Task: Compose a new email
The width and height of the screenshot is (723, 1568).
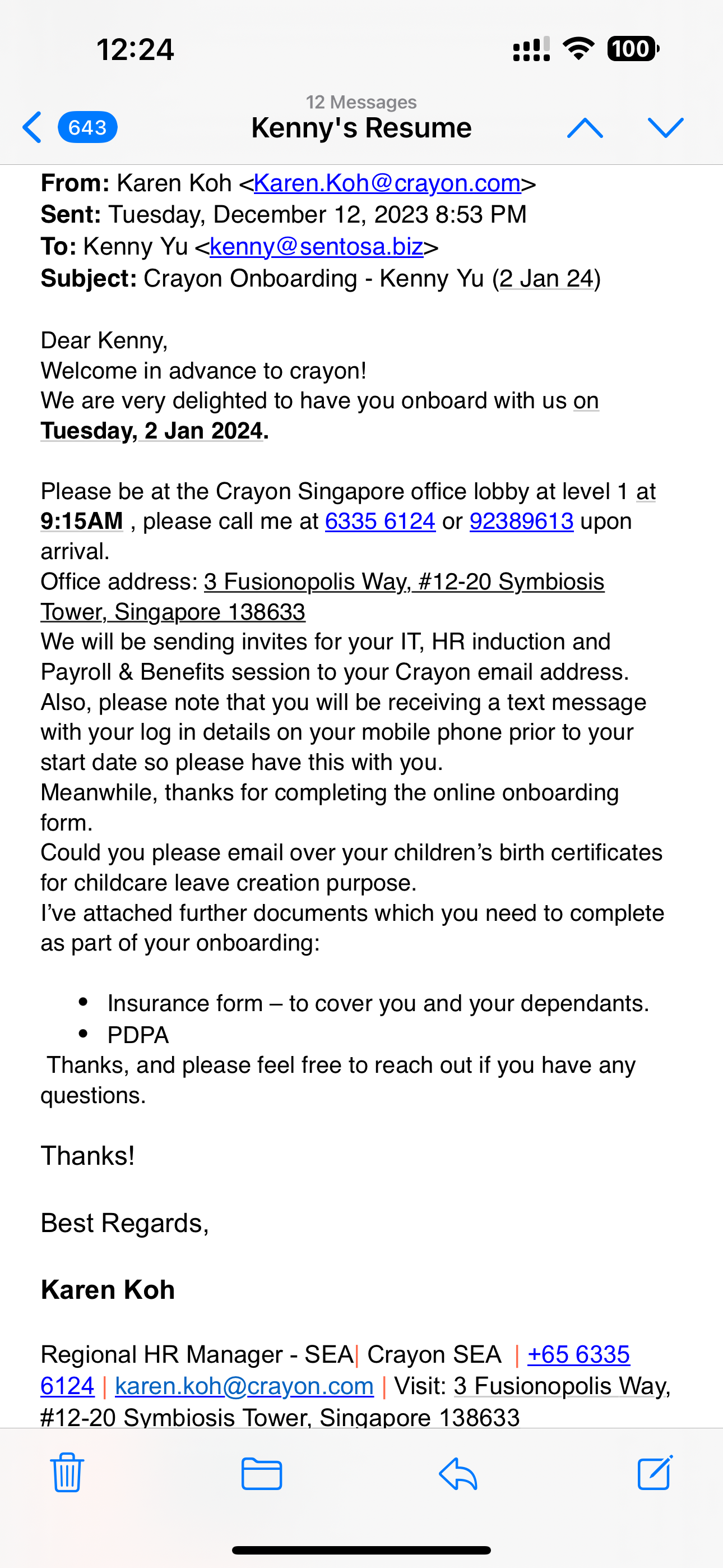Action: point(655,1473)
